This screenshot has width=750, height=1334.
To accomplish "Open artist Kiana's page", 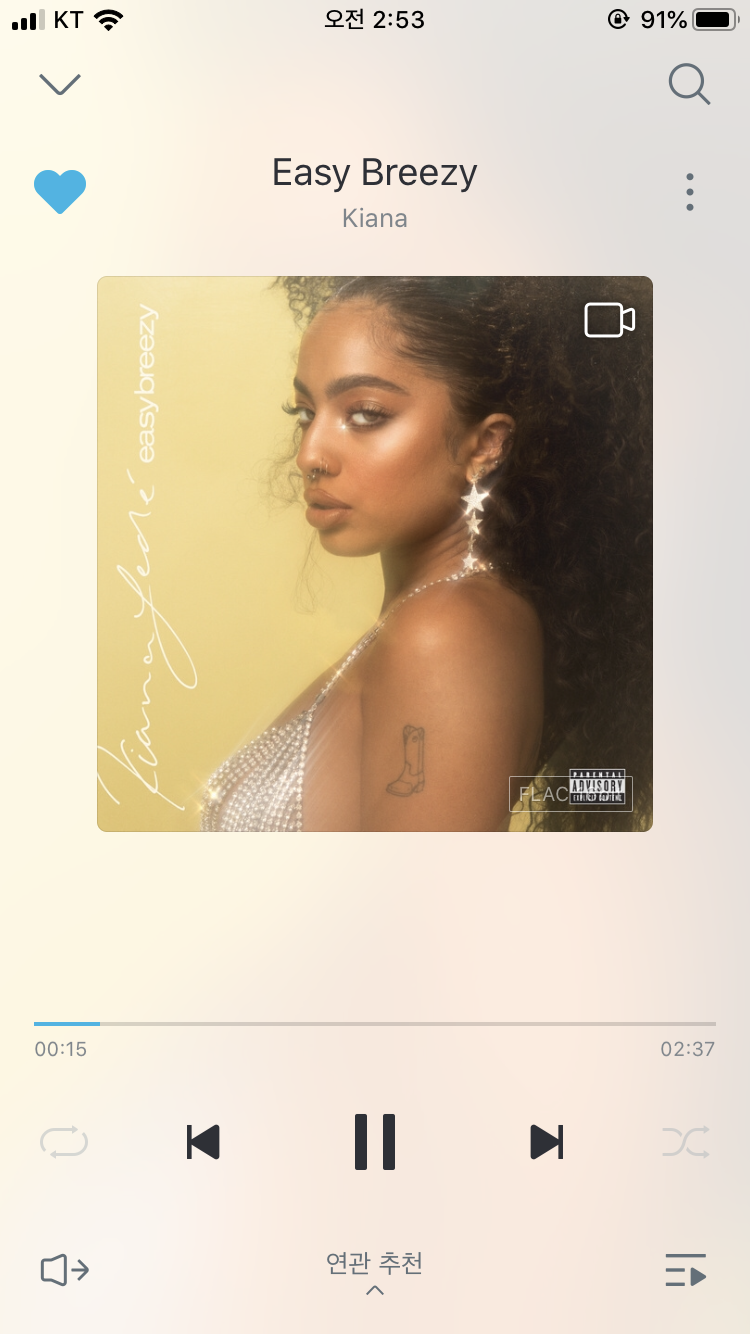I will tap(374, 218).
